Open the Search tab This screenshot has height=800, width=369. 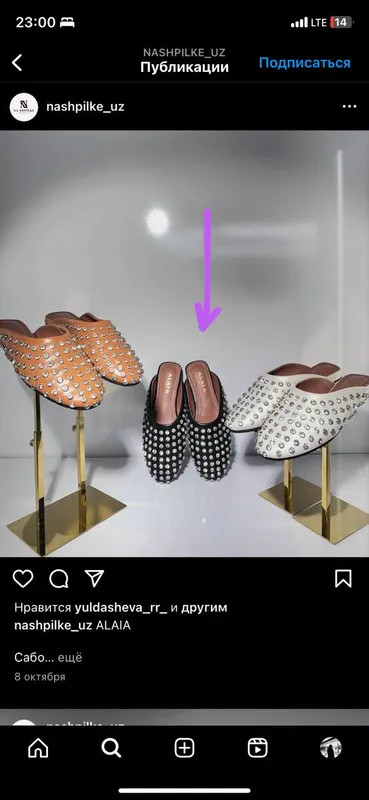click(111, 748)
